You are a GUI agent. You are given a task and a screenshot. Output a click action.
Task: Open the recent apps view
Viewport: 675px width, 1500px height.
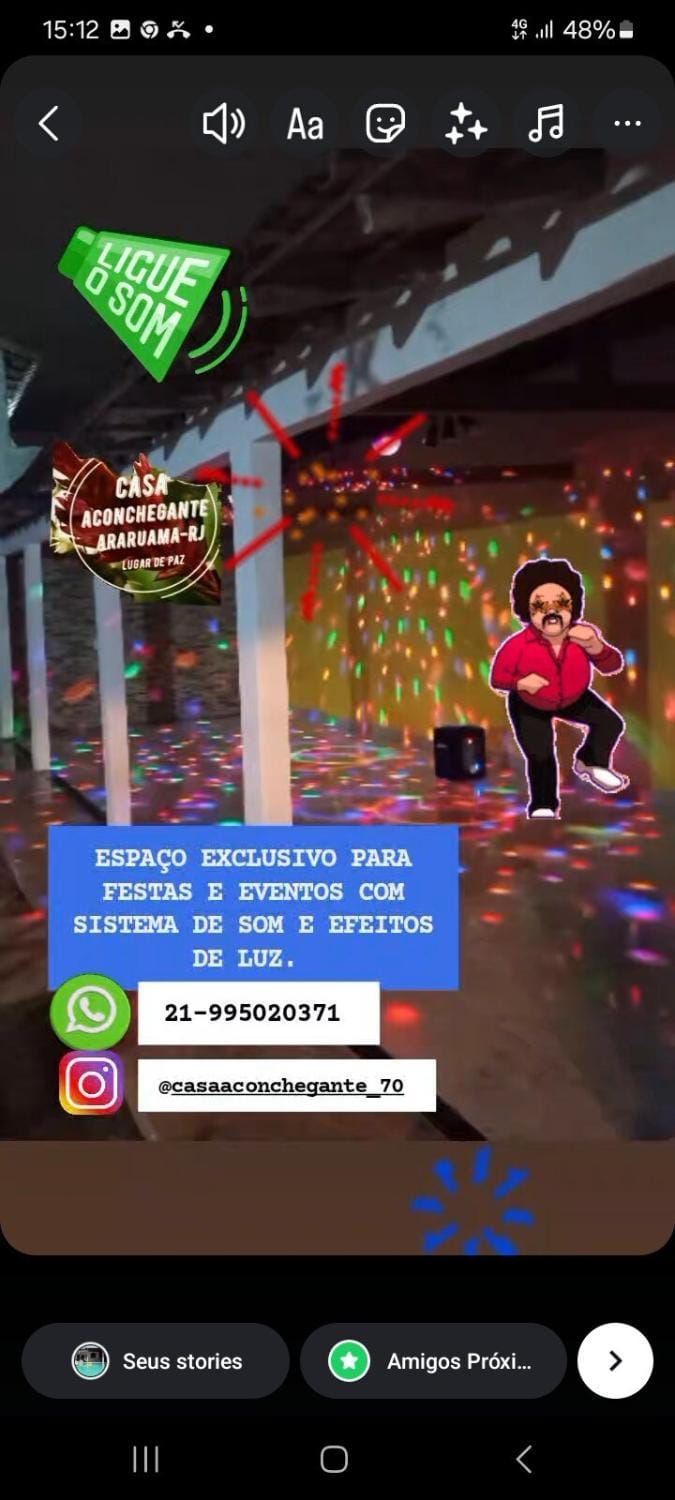click(146, 1459)
